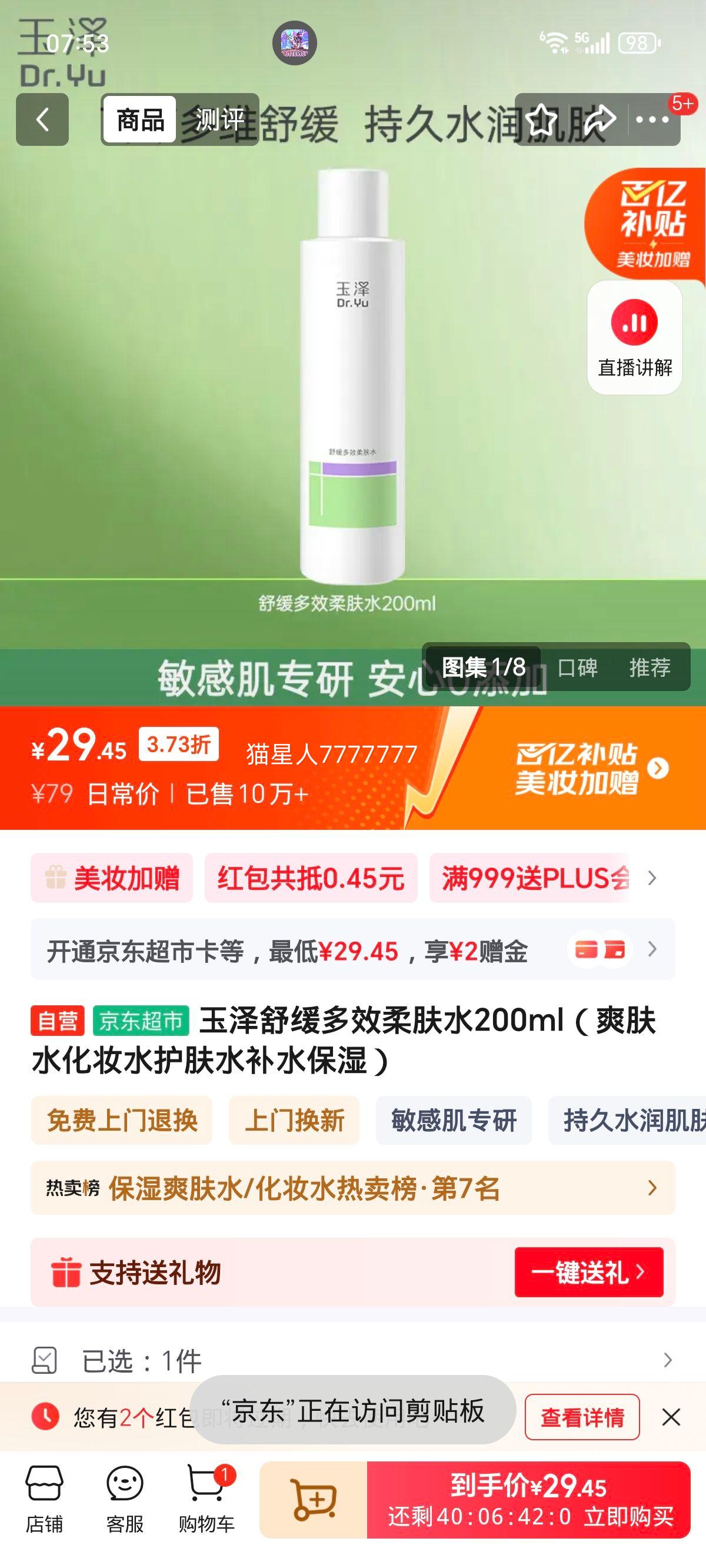Tap the star to favorite this product
The width and height of the screenshot is (706, 1568).
[542, 120]
